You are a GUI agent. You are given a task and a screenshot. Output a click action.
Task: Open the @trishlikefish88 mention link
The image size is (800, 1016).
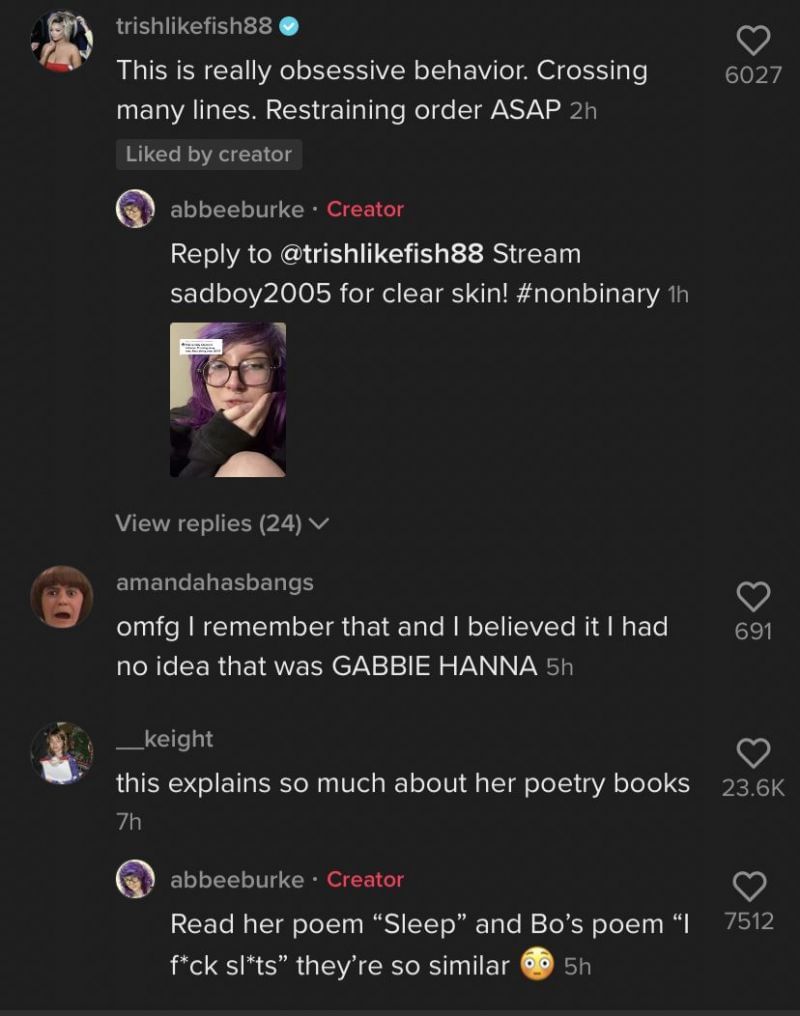pyautogui.click(x=380, y=254)
